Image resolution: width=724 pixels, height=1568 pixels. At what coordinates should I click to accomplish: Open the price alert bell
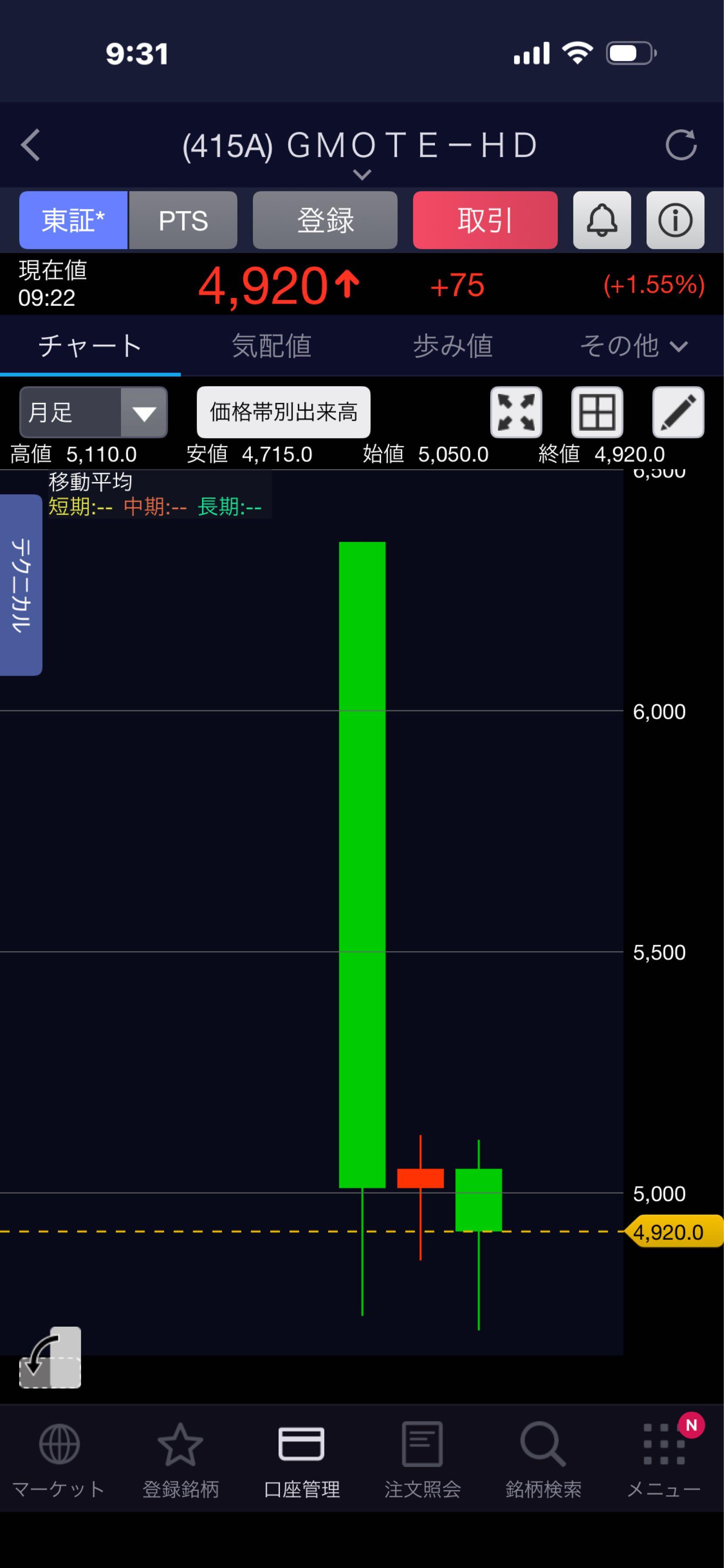[x=602, y=220]
